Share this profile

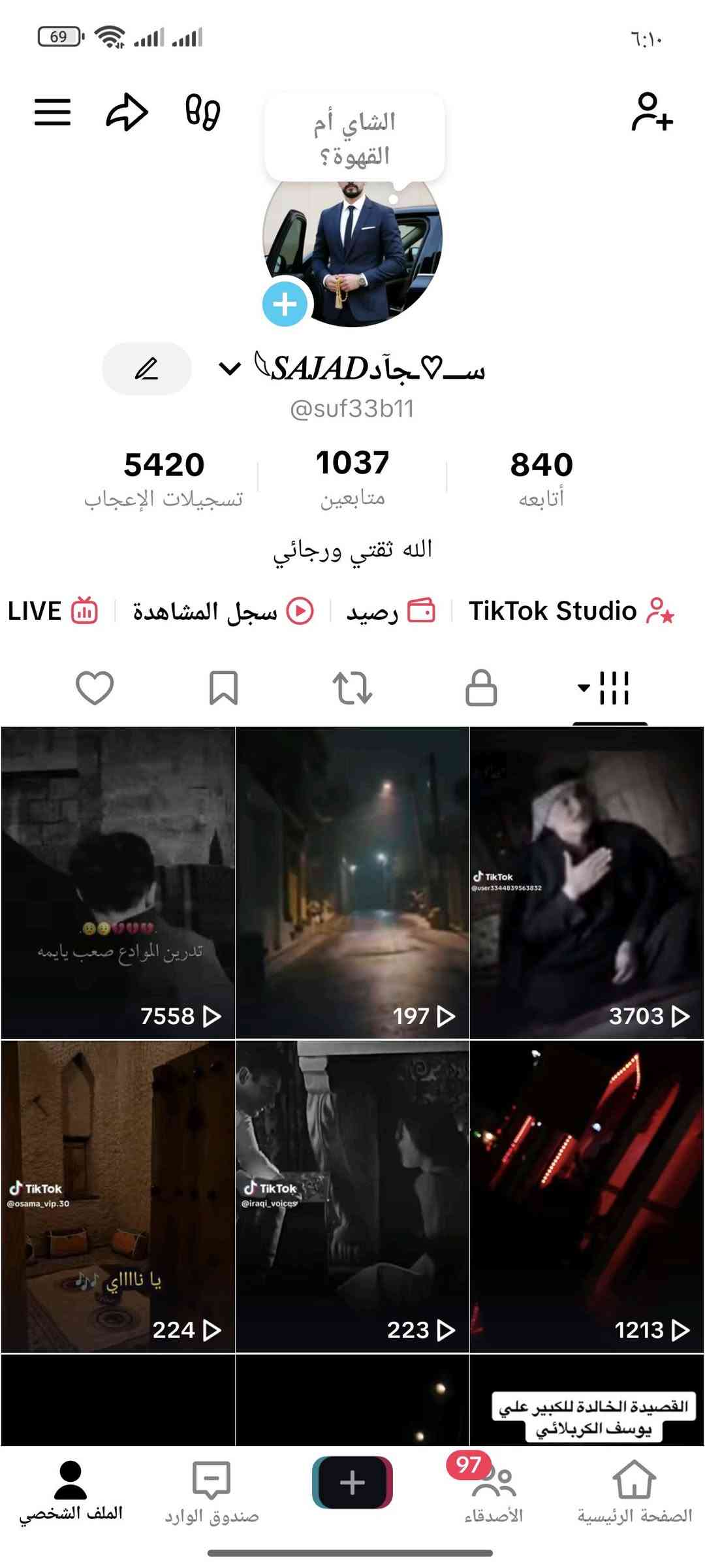pos(127,112)
